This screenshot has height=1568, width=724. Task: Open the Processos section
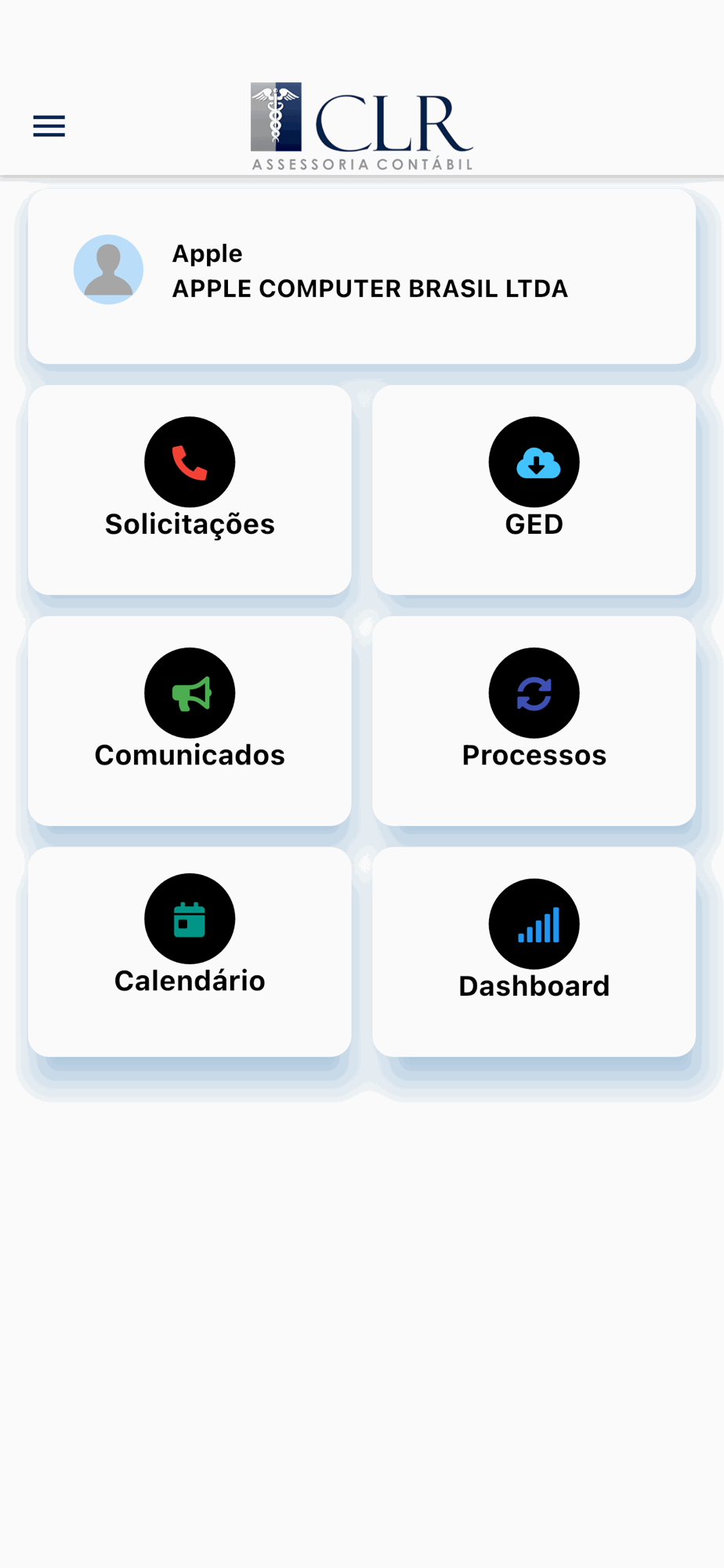[534, 720]
